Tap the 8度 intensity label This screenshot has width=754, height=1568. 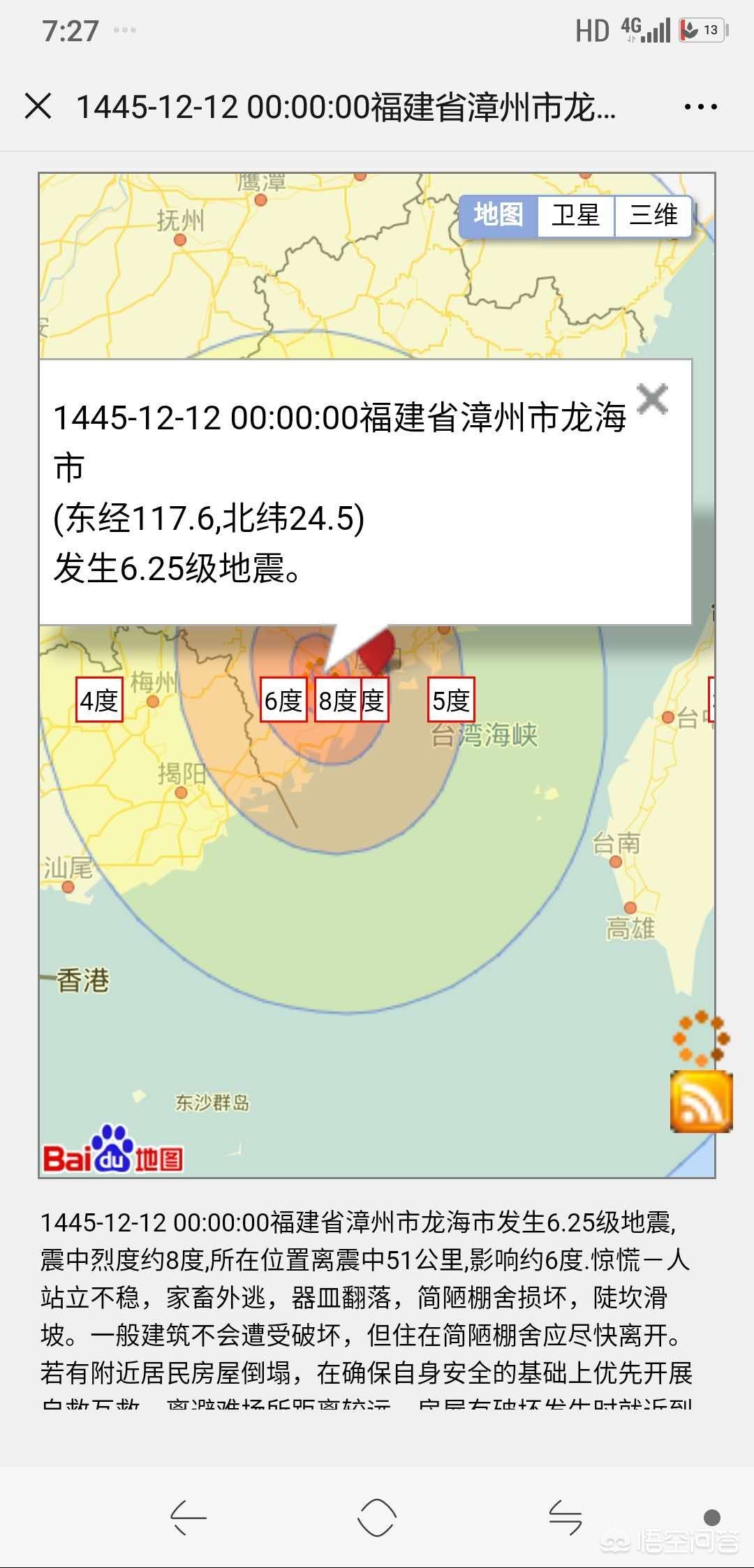click(337, 700)
